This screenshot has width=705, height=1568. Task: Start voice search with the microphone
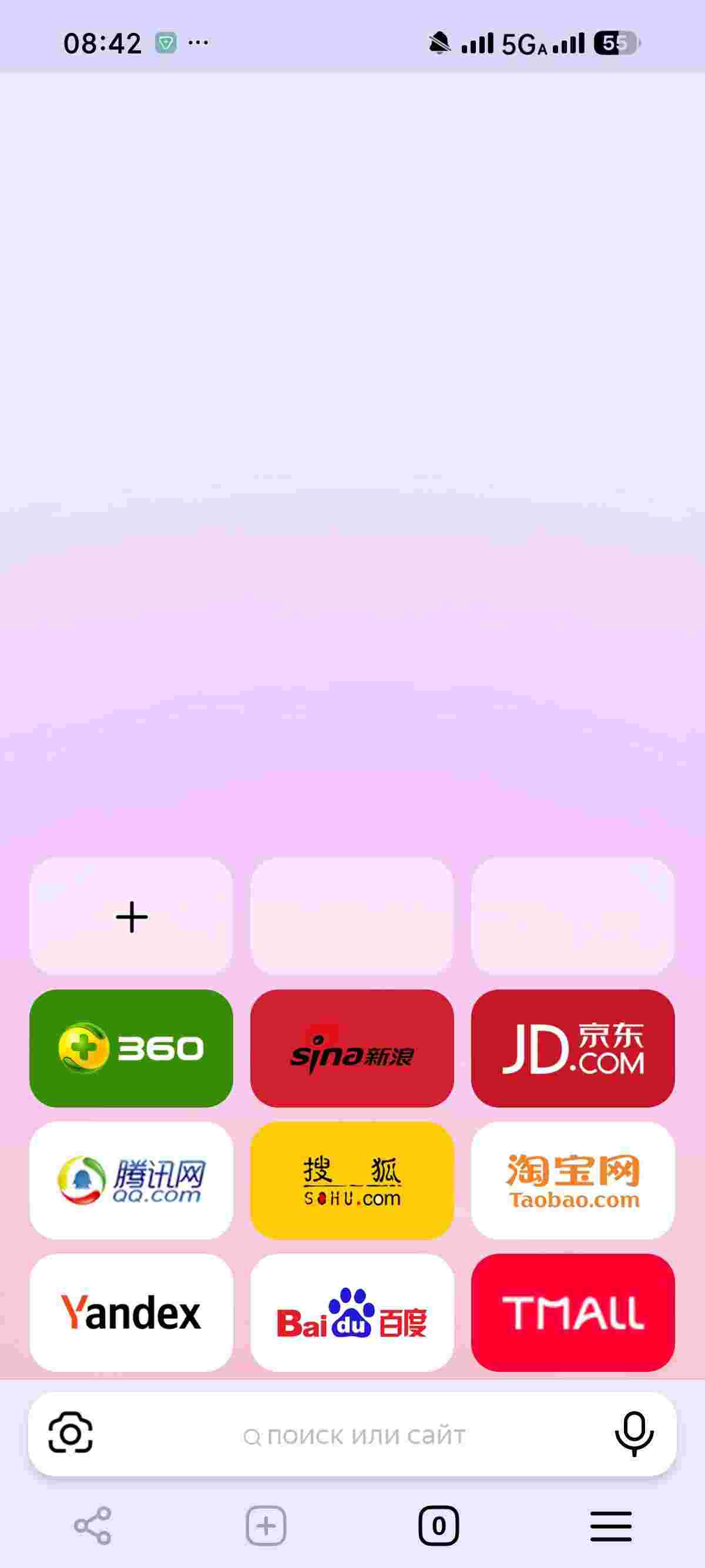coord(634,1434)
